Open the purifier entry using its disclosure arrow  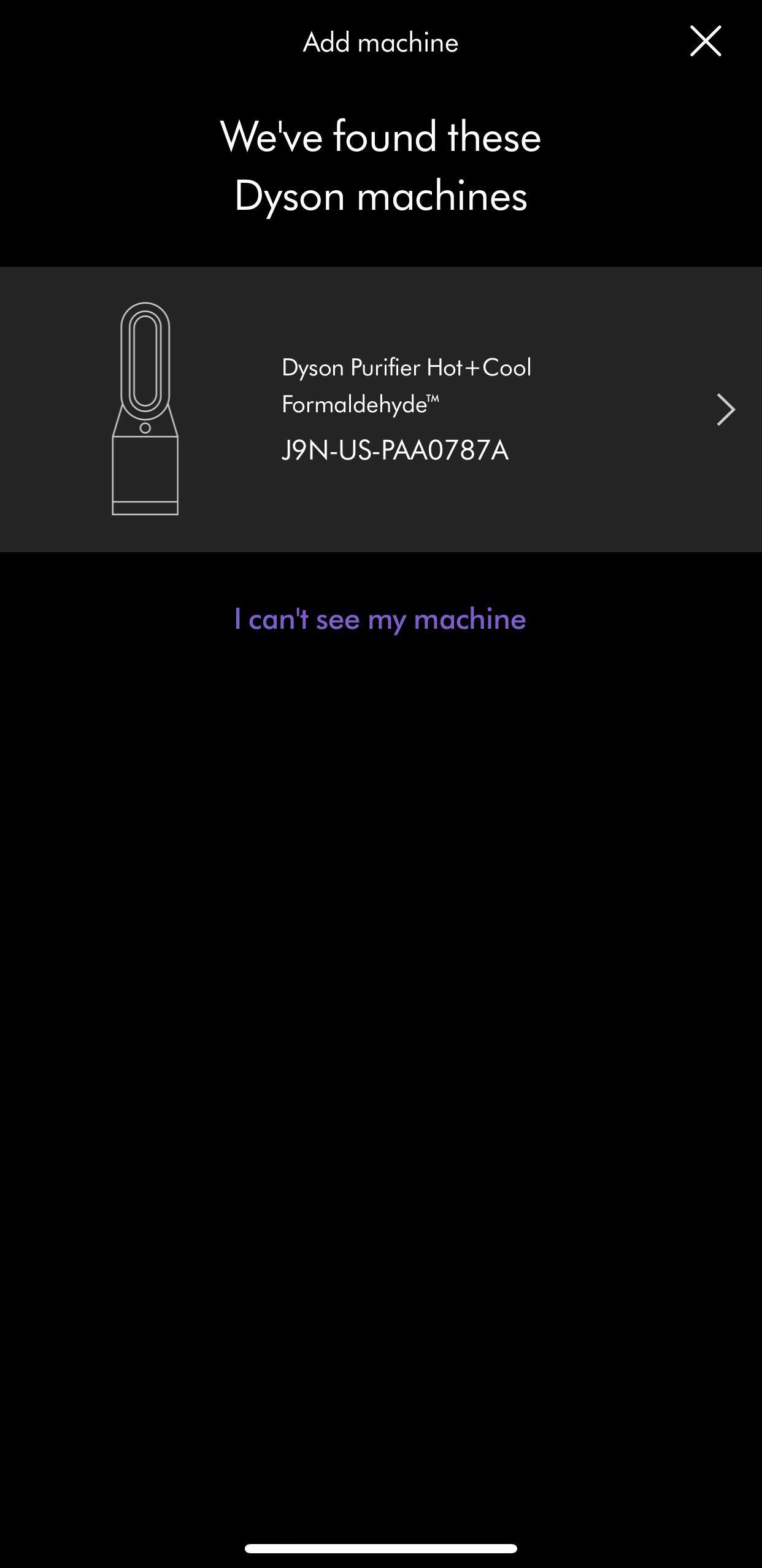pyautogui.click(x=726, y=409)
